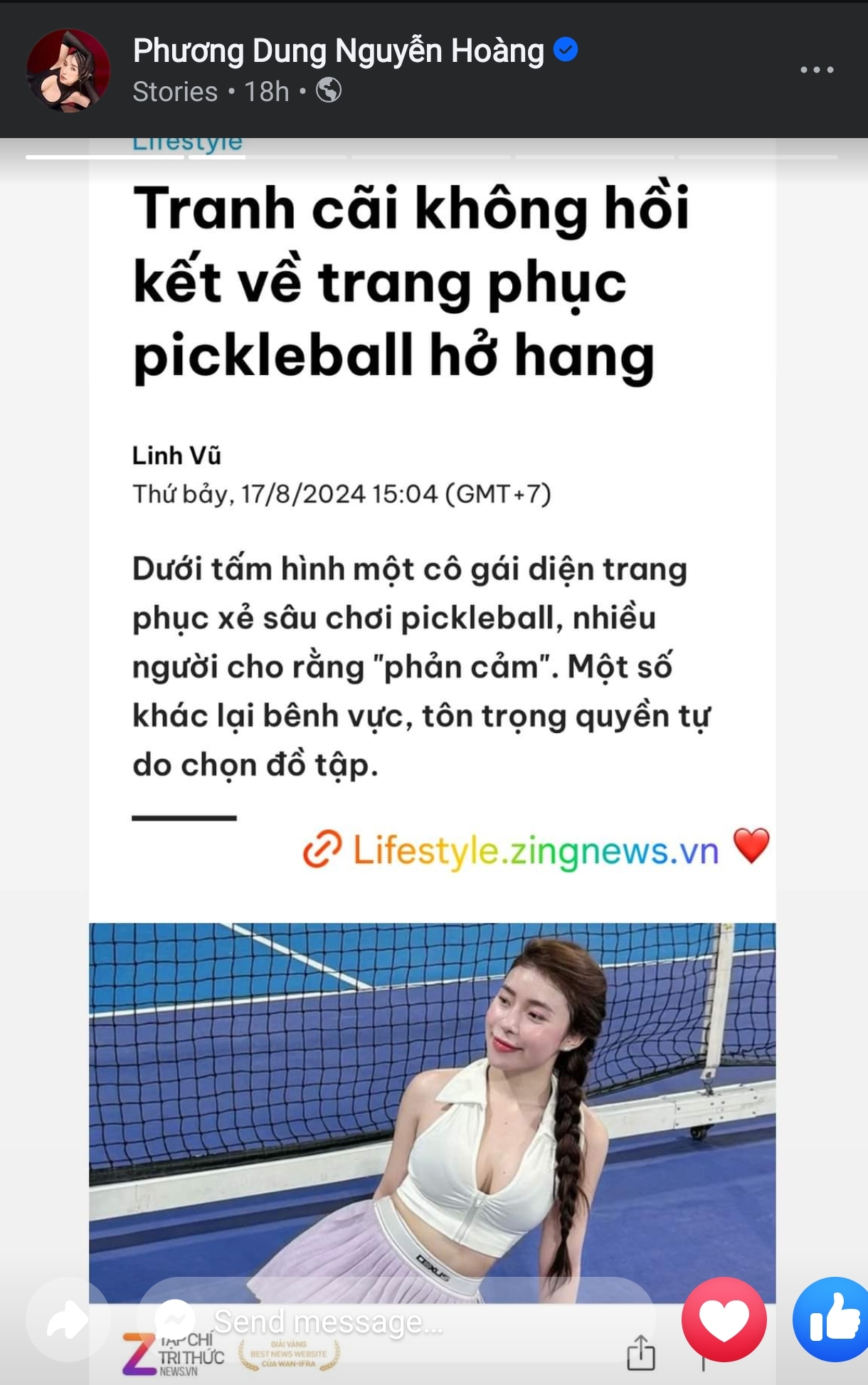Type a reply in Send message field
Image resolution: width=868 pixels, height=1385 pixels.
pos(398,1322)
